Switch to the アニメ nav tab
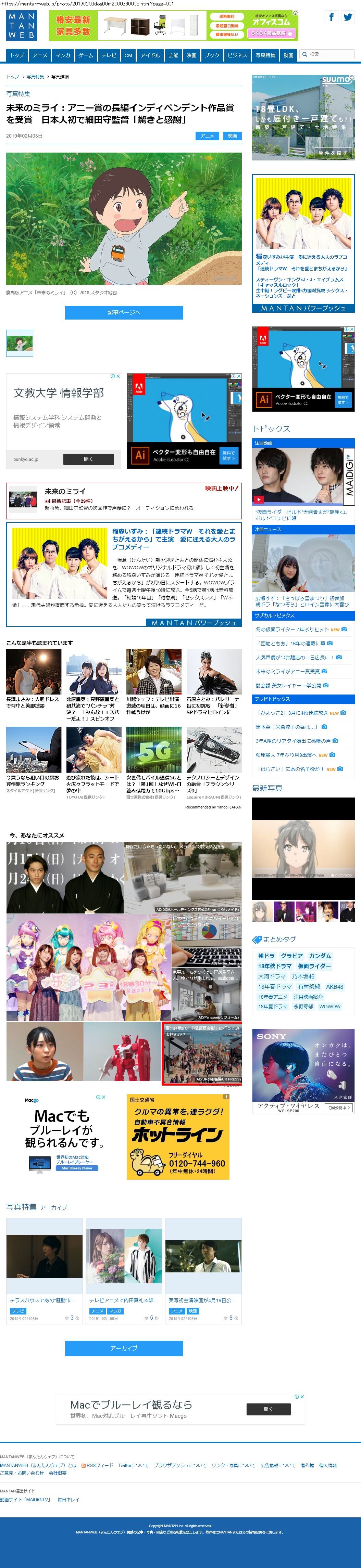 [40, 55]
